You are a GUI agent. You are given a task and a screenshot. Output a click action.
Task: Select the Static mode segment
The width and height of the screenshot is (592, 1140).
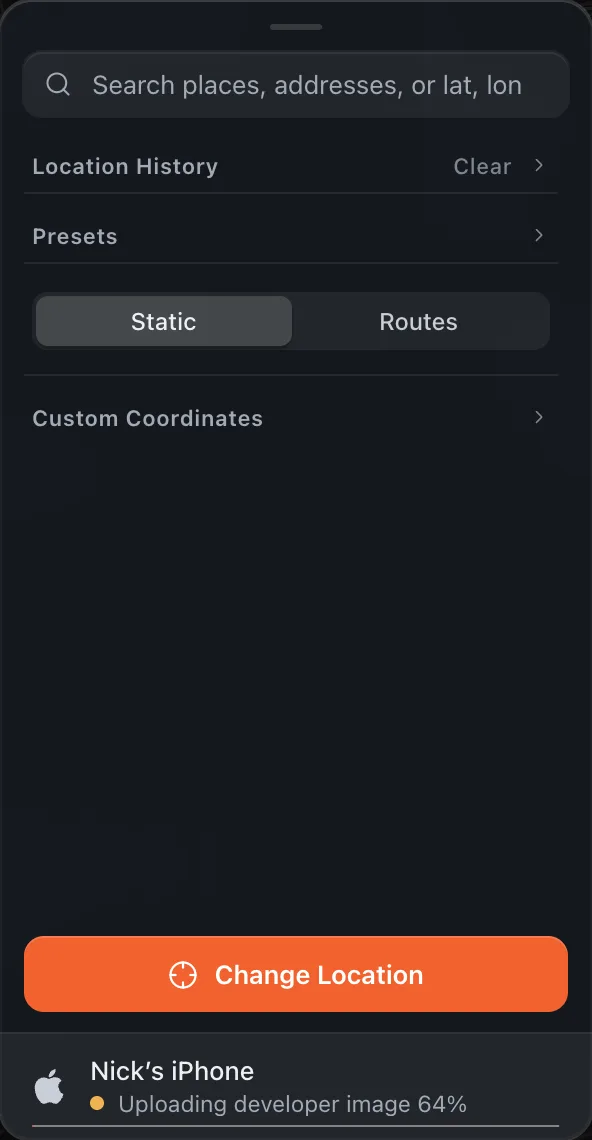164,321
